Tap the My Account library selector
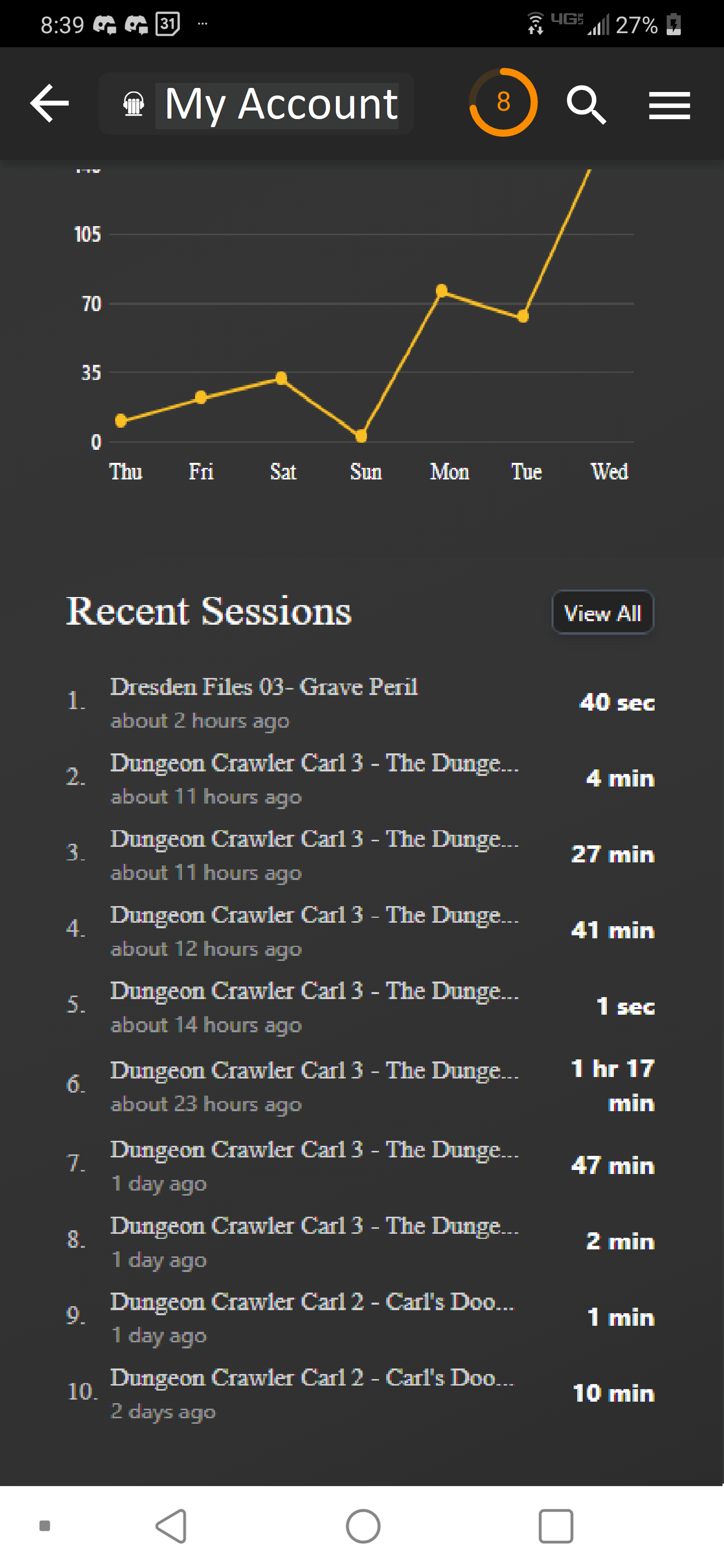Screen dimensions: 724x1568 click(256, 104)
